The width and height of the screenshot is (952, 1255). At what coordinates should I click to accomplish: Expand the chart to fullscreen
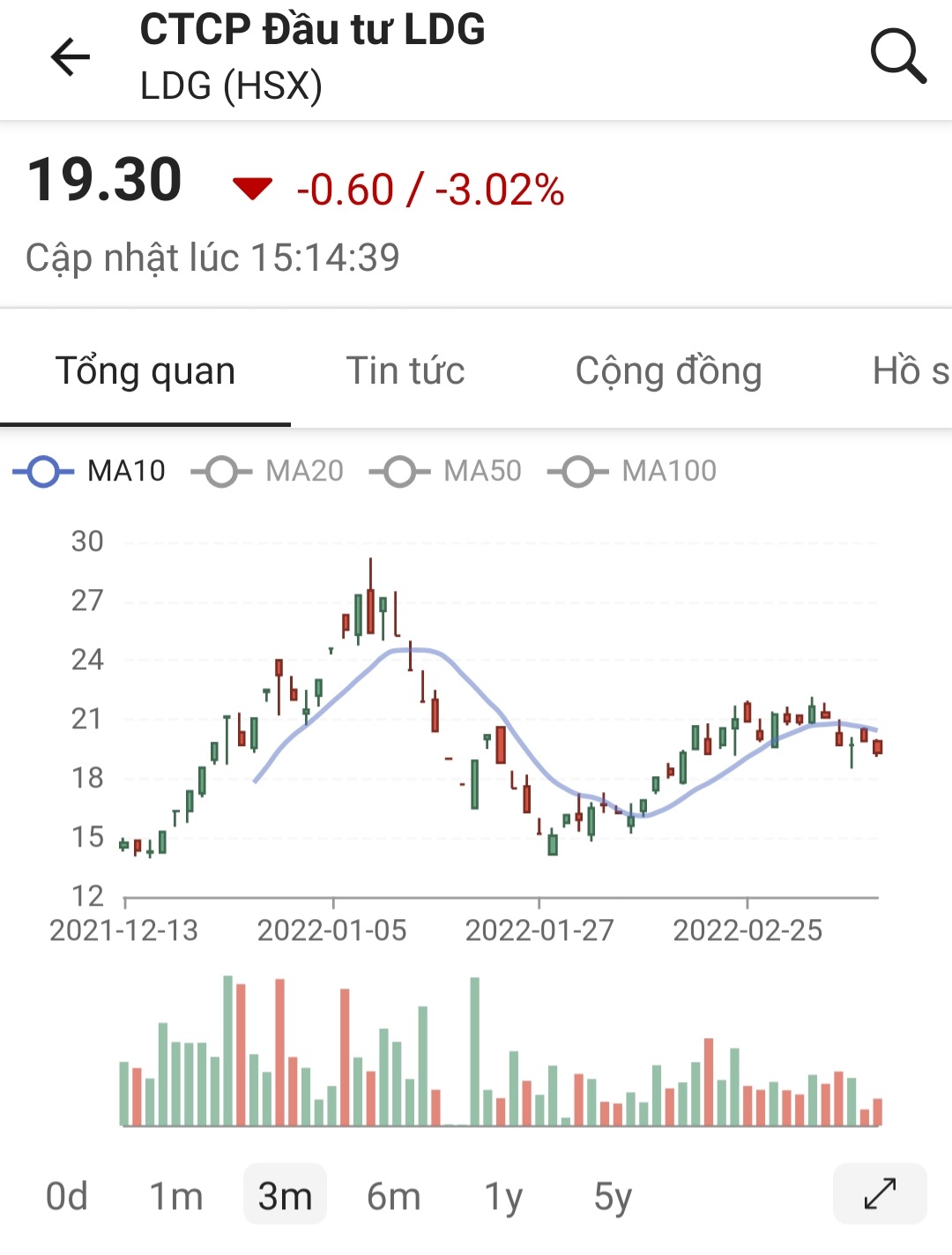[880, 1194]
